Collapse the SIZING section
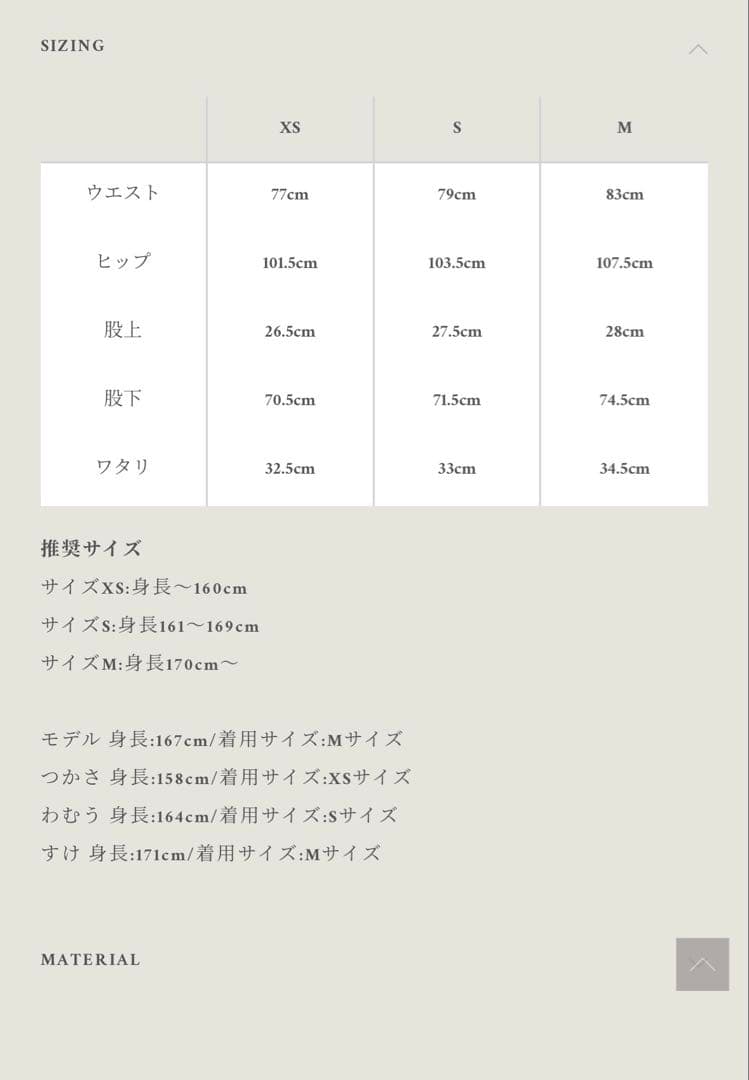Viewport: 749px width, 1080px height. coord(698,48)
